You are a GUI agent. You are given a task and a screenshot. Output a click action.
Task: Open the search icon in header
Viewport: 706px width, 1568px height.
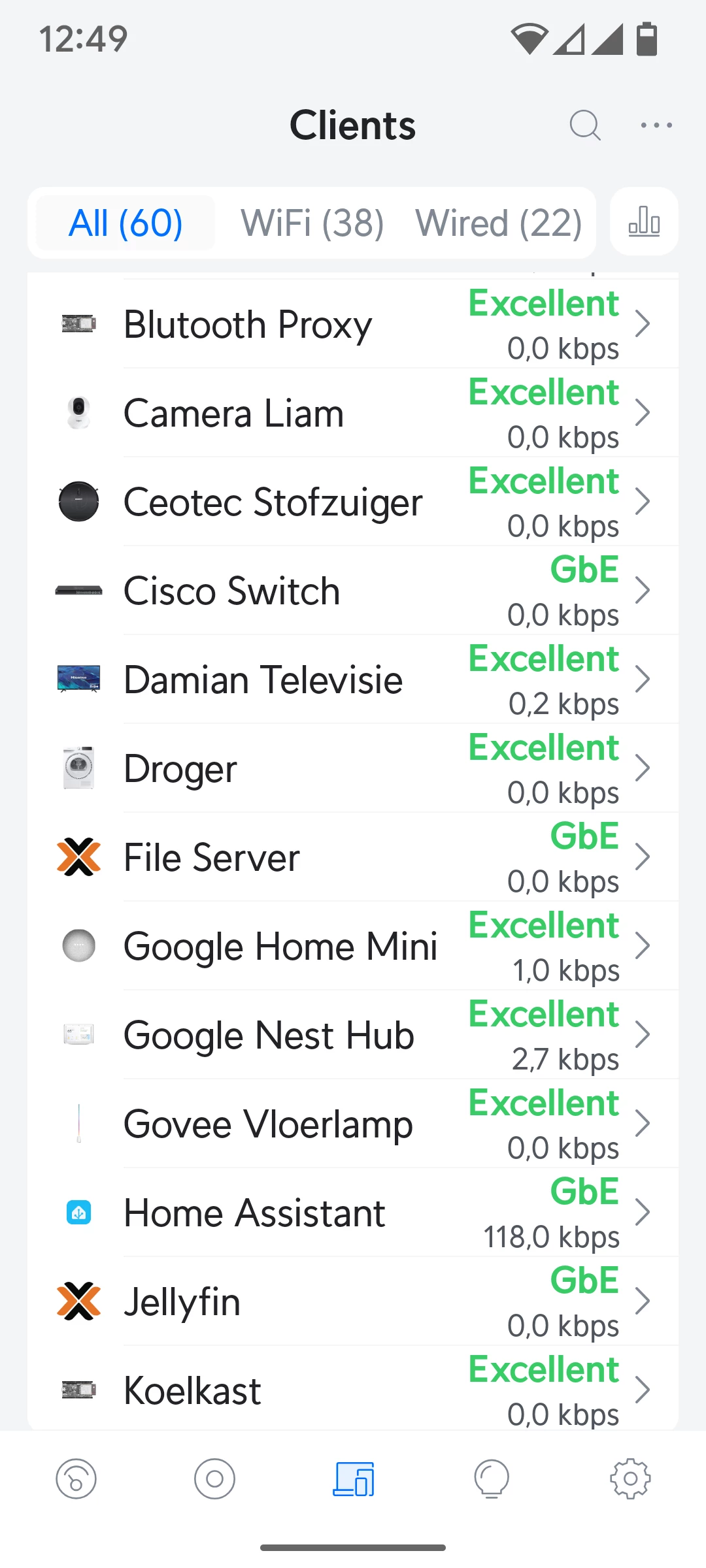(585, 125)
